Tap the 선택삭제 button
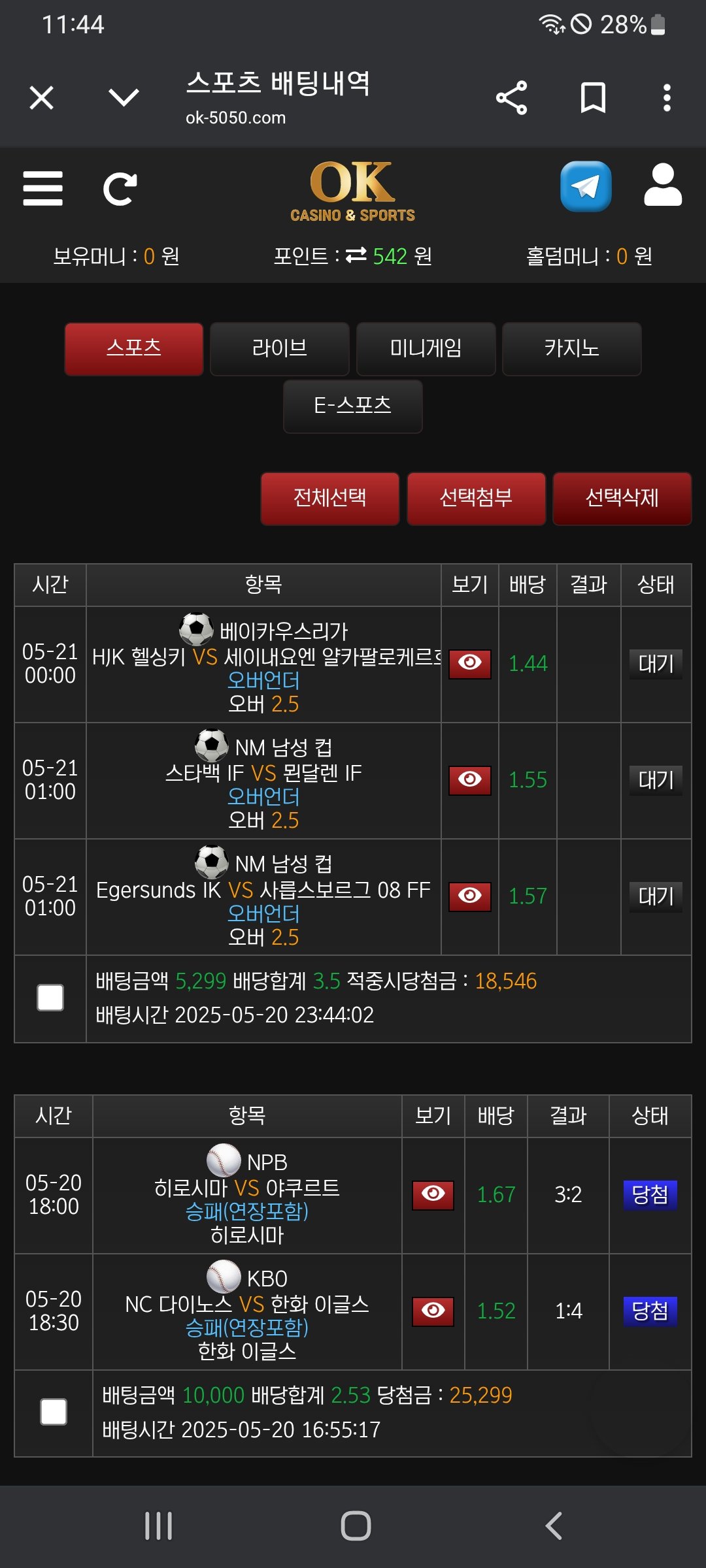706x1568 pixels. click(x=622, y=498)
